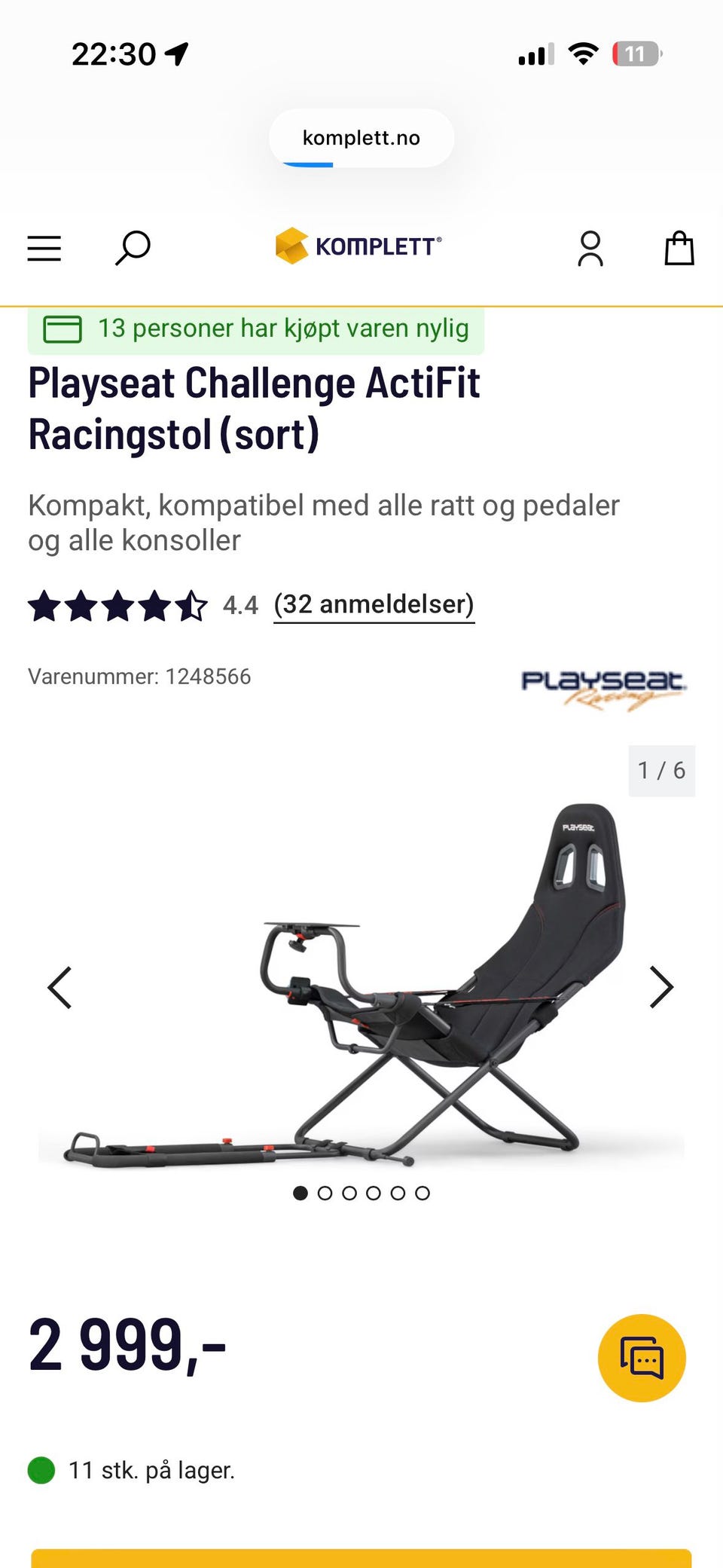
Task: Show the next product image
Action: coord(661,987)
